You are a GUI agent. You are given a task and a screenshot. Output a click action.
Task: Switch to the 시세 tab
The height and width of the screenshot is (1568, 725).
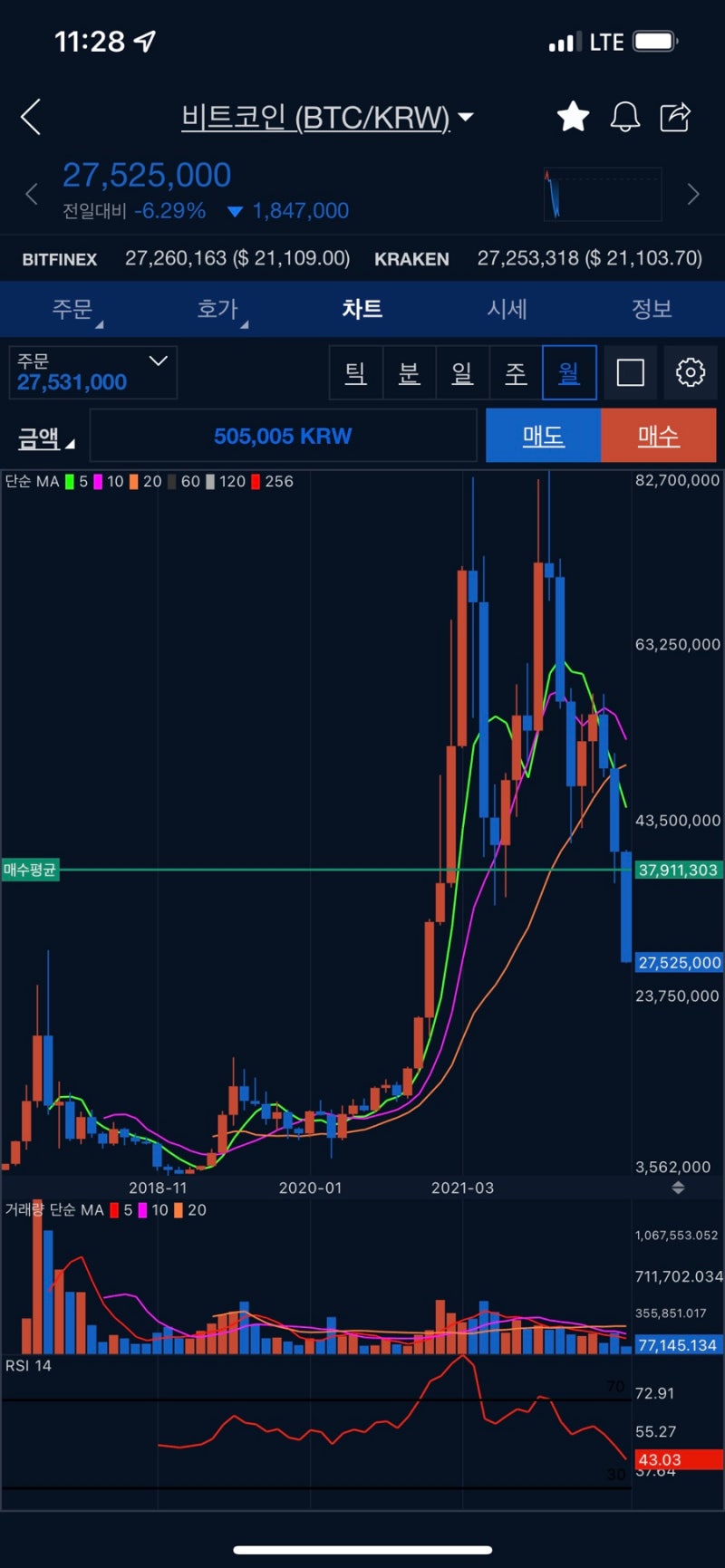click(507, 309)
